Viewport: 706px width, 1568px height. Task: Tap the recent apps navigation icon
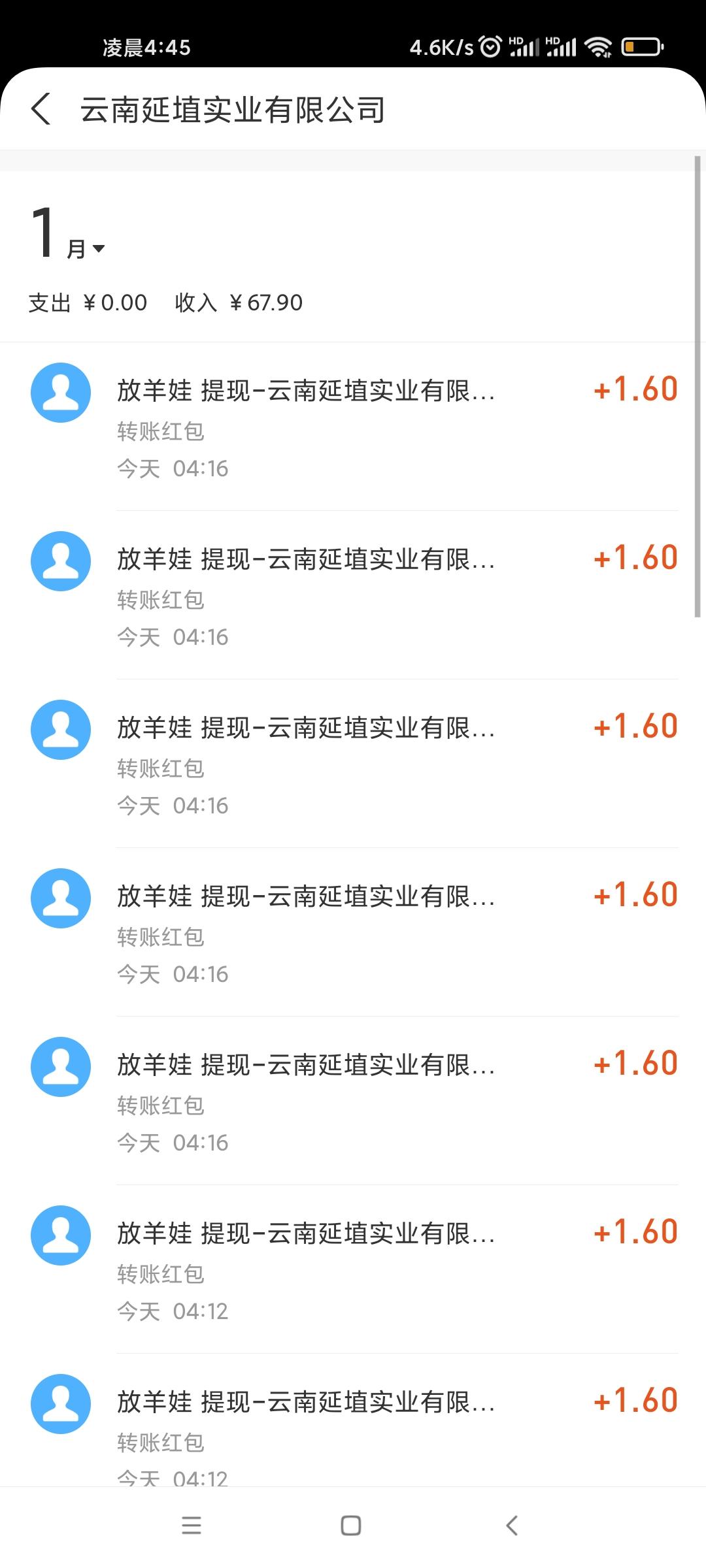click(192, 1526)
